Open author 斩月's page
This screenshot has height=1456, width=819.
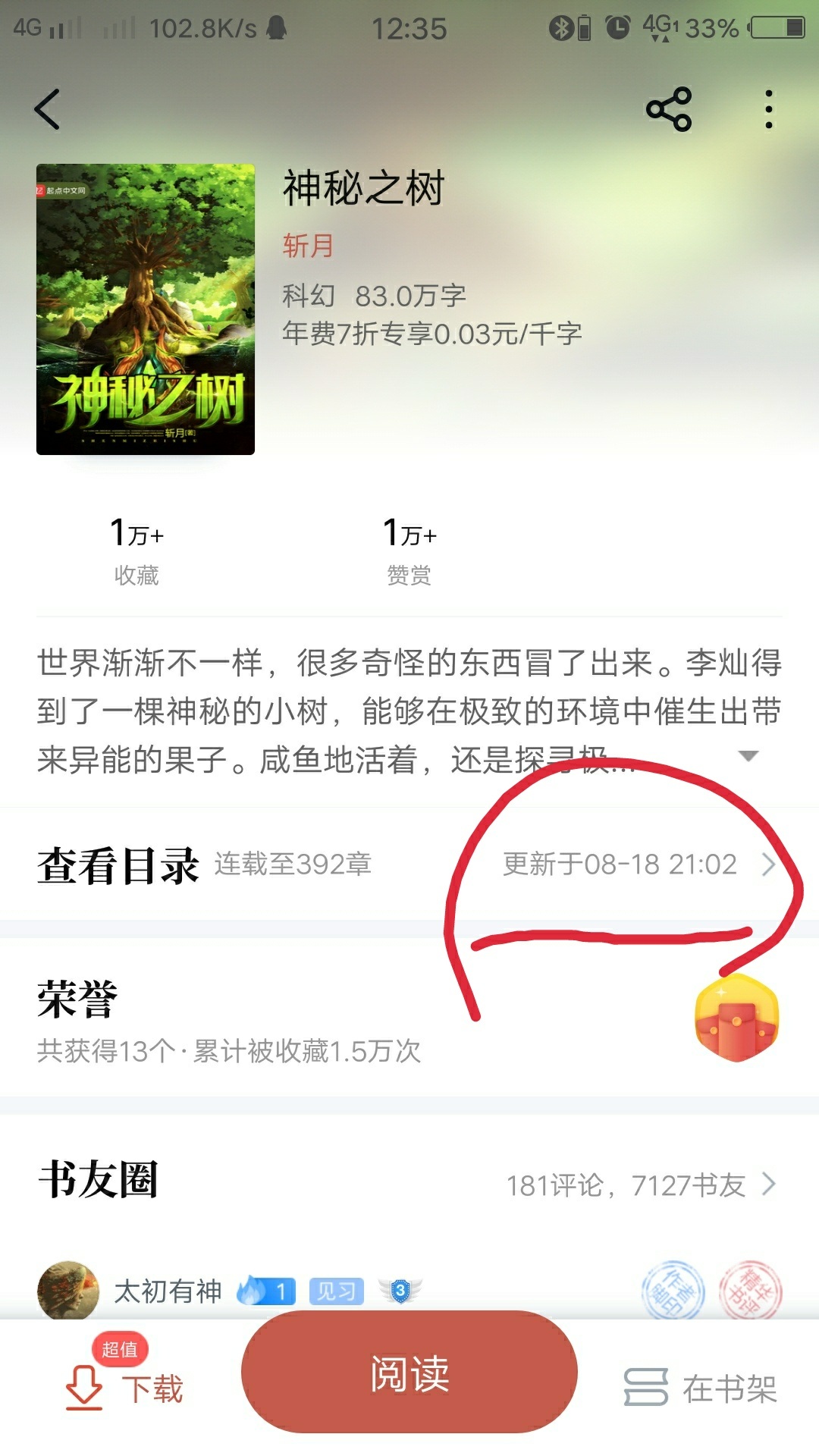coord(308,246)
